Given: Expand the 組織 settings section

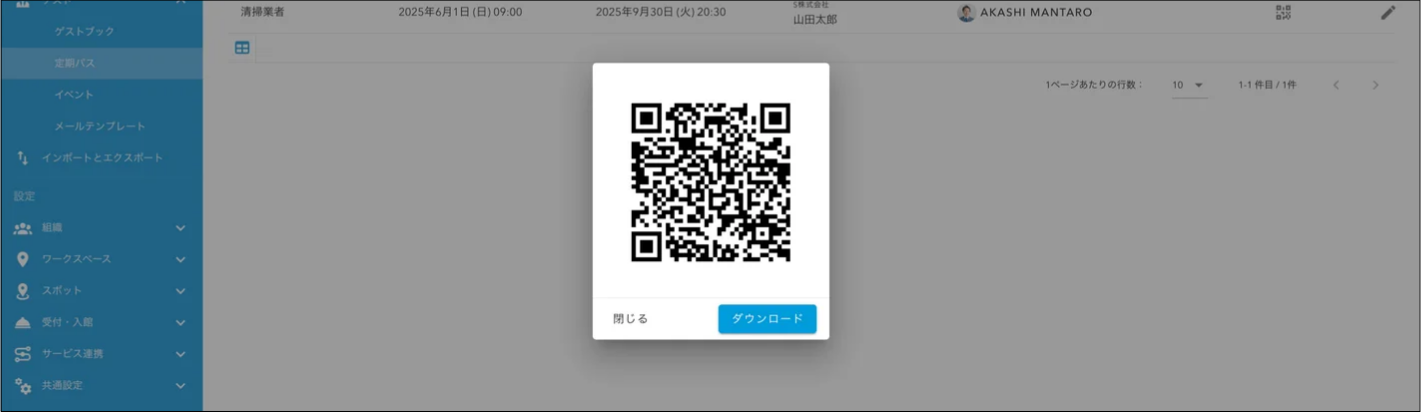Looking at the screenshot, I should click(x=100, y=228).
